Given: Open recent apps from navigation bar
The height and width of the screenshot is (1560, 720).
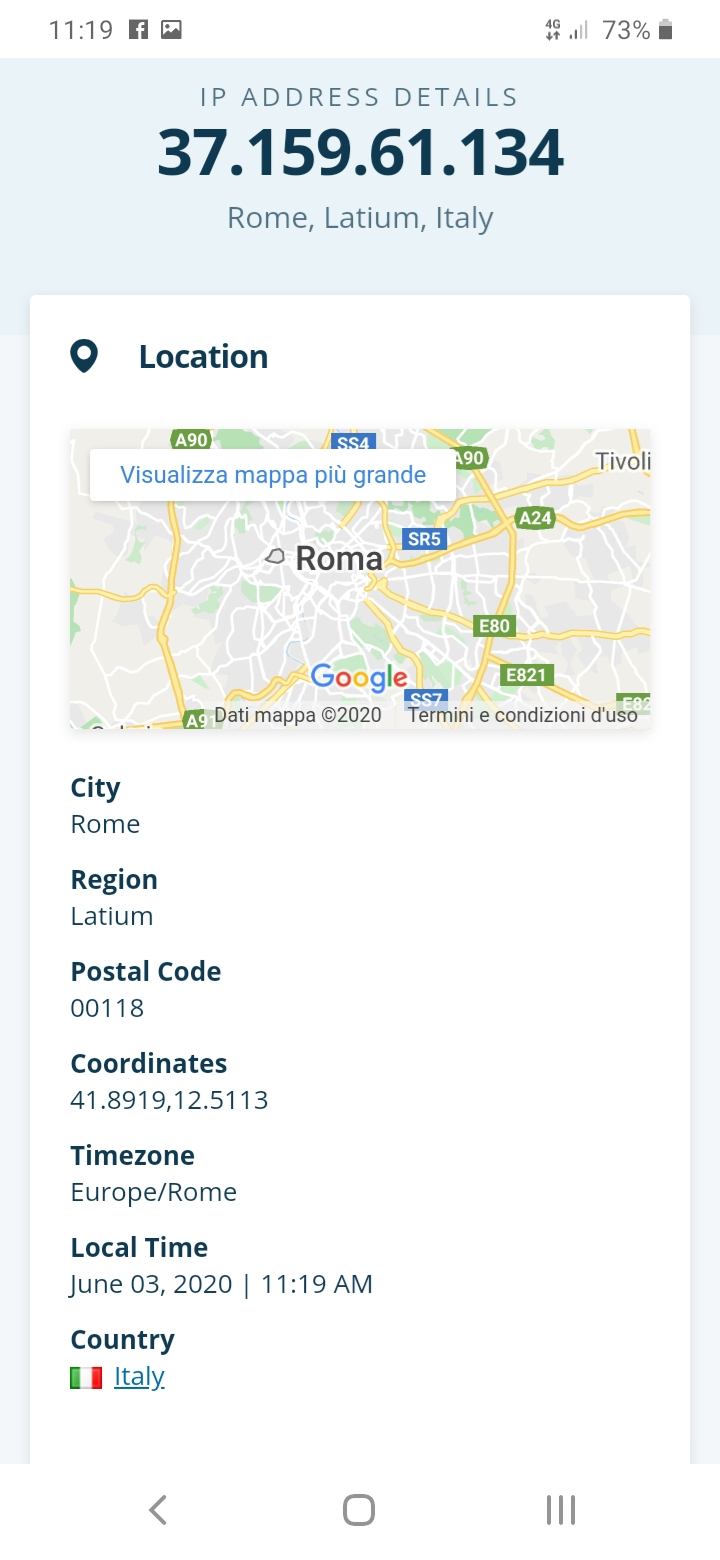Looking at the screenshot, I should [560, 1510].
